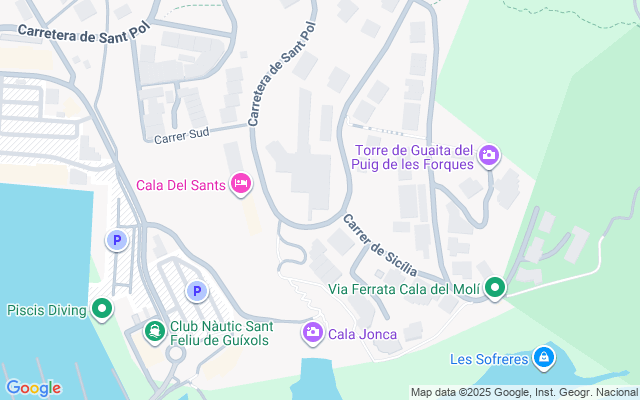
Task: Open the Piscis Diving marker
Action: [x=101, y=310]
